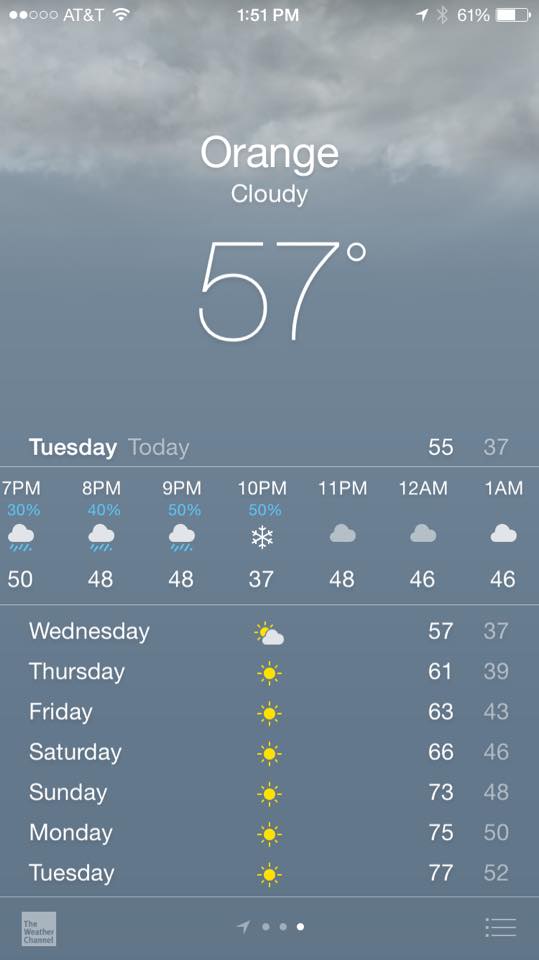Open The Weather Channel link

pyautogui.click(x=39, y=929)
